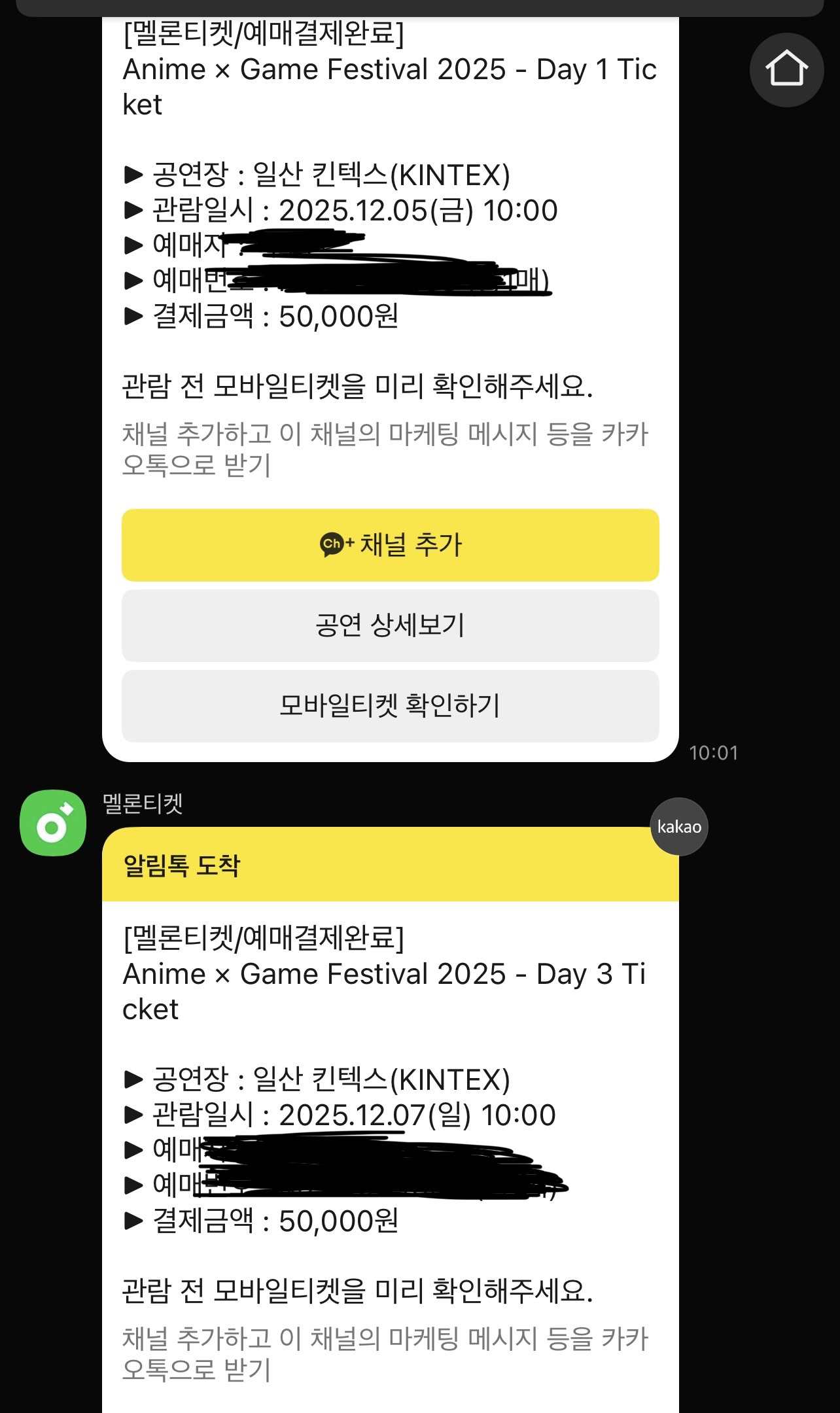Screen dimensions: 840x1413
Task: Open 공연 상세보기 for Day 1 ticket
Action: coord(390,625)
